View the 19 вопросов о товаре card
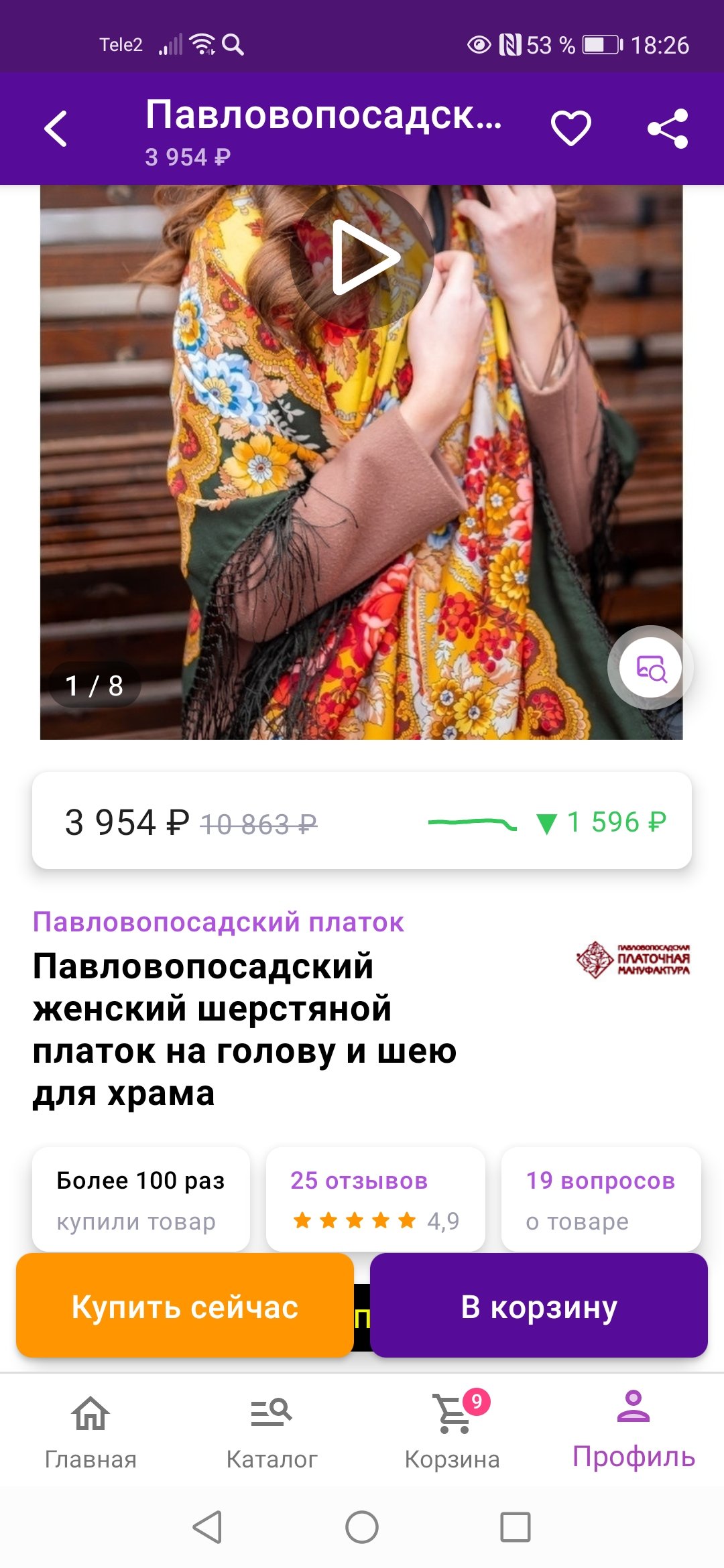This screenshot has width=724, height=1568. (601, 1199)
